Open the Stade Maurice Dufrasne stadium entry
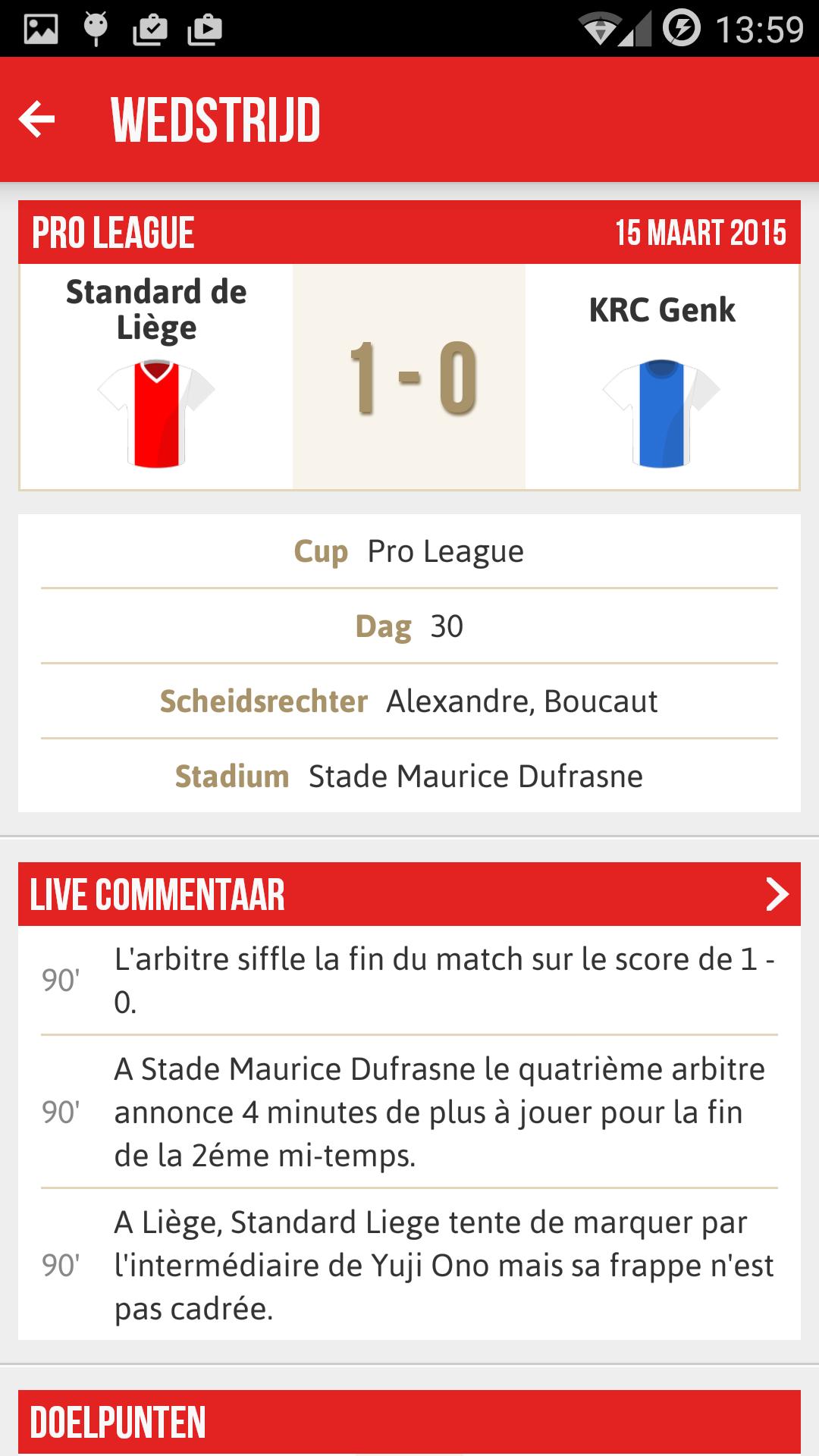The width and height of the screenshot is (819, 1456). tap(474, 776)
